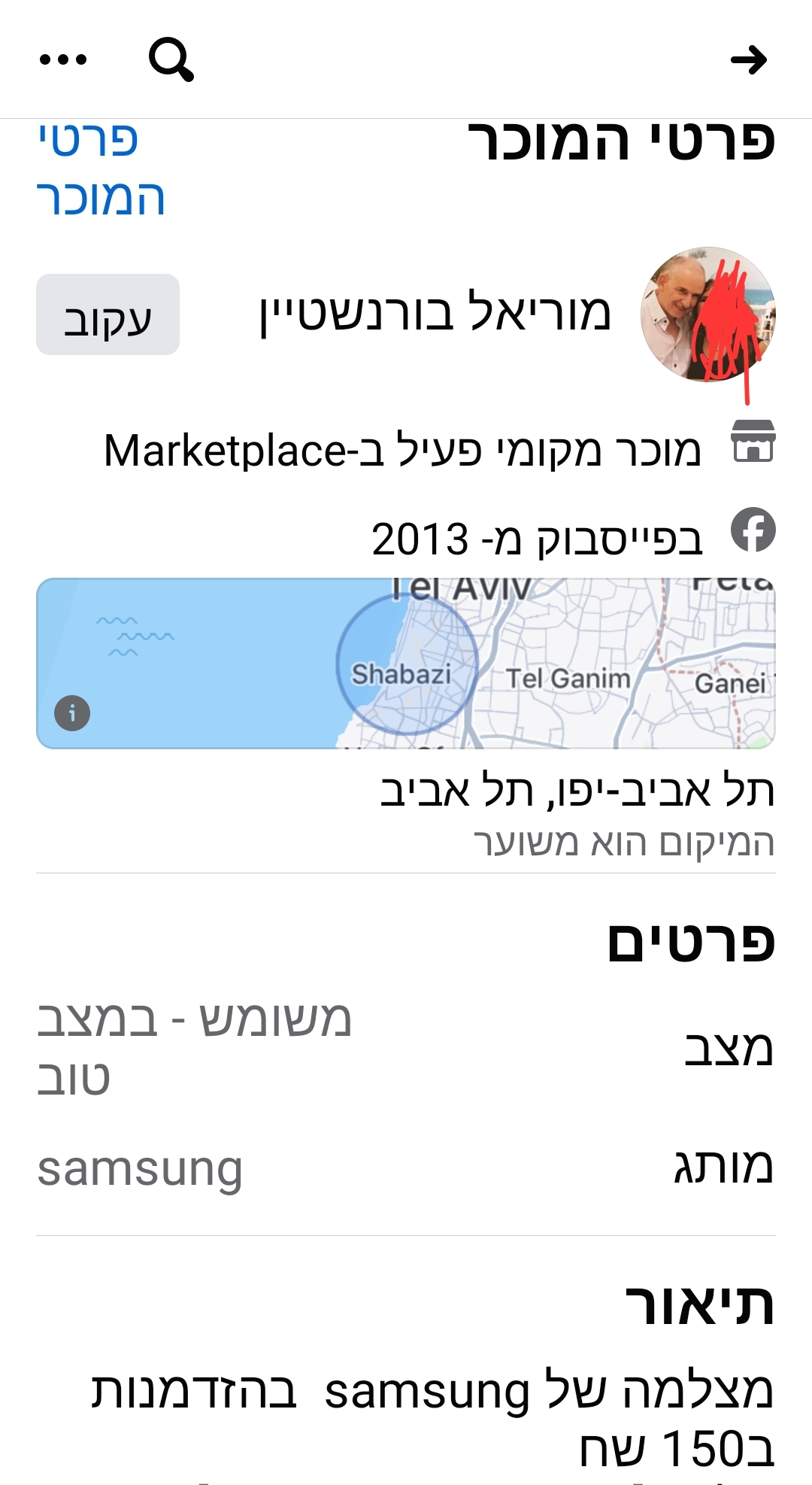The image size is (812, 1485).
Task: Open the search function
Action: pos(171,60)
